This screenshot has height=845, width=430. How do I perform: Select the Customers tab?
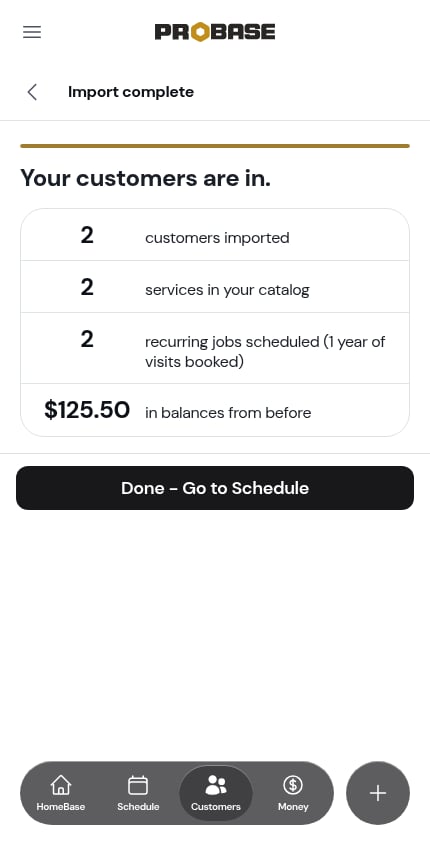coord(216,793)
